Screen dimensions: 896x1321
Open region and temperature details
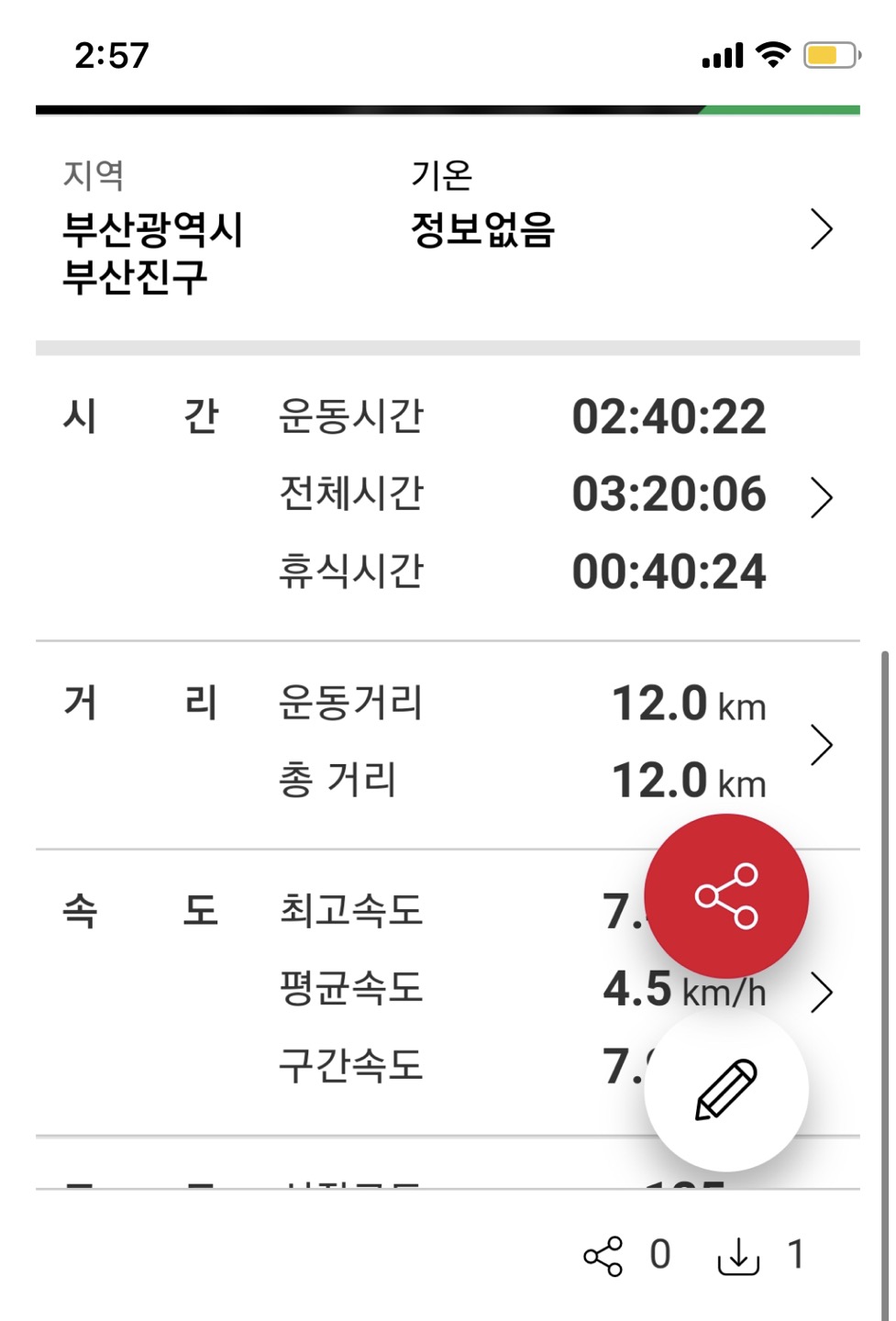821,229
